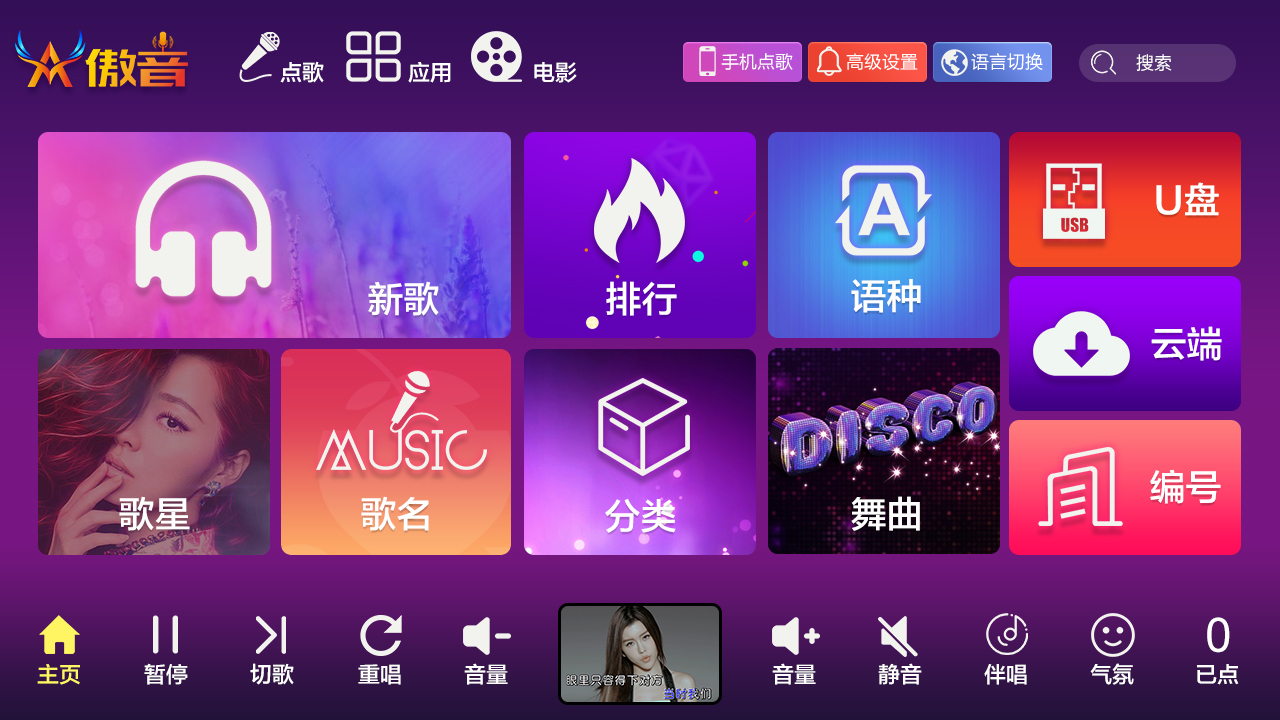1280x720 pixels.
Task: Open the 云端 cloud download tile
Action: [x=1125, y=344]
